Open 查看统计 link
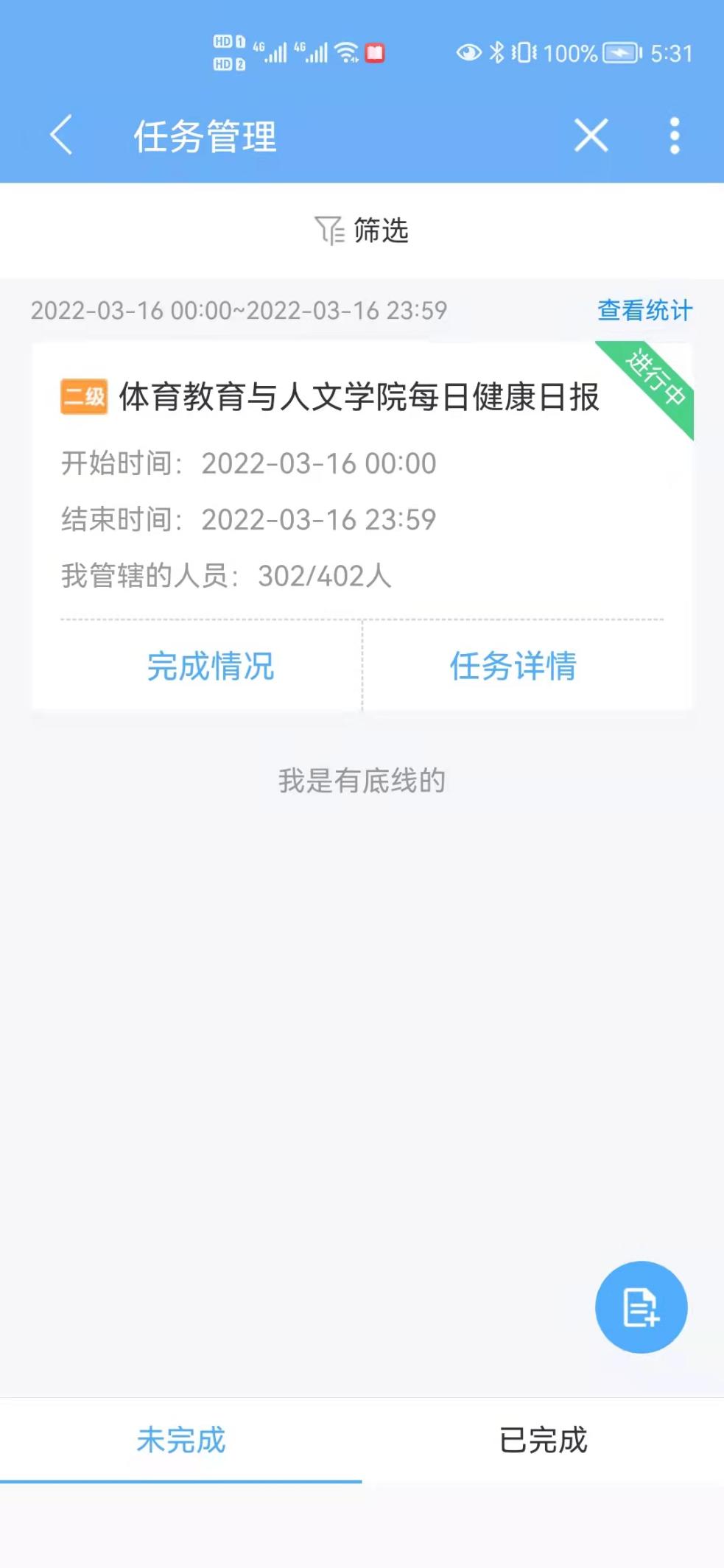This screenshot has width=724, height=1568. tap(644, 310)
